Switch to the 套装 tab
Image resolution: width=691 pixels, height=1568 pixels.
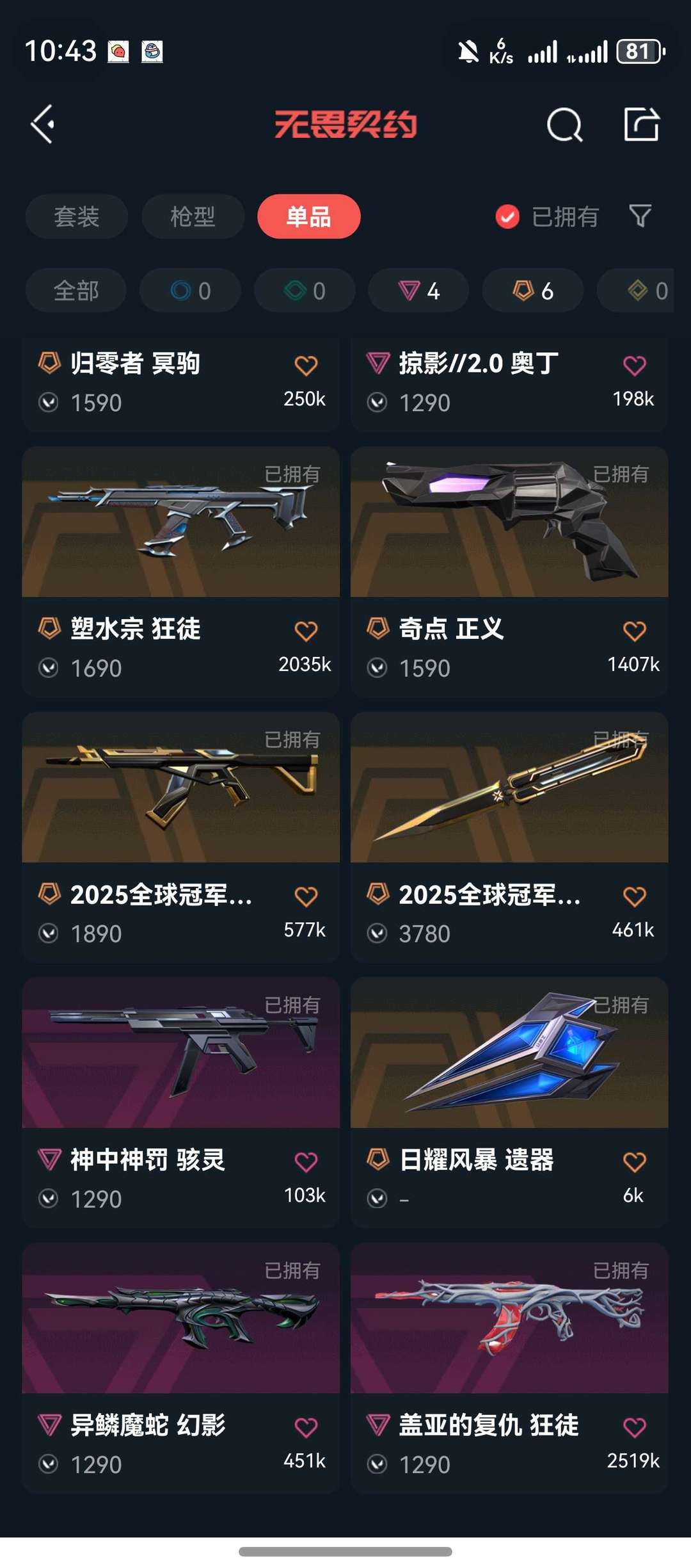77,216
